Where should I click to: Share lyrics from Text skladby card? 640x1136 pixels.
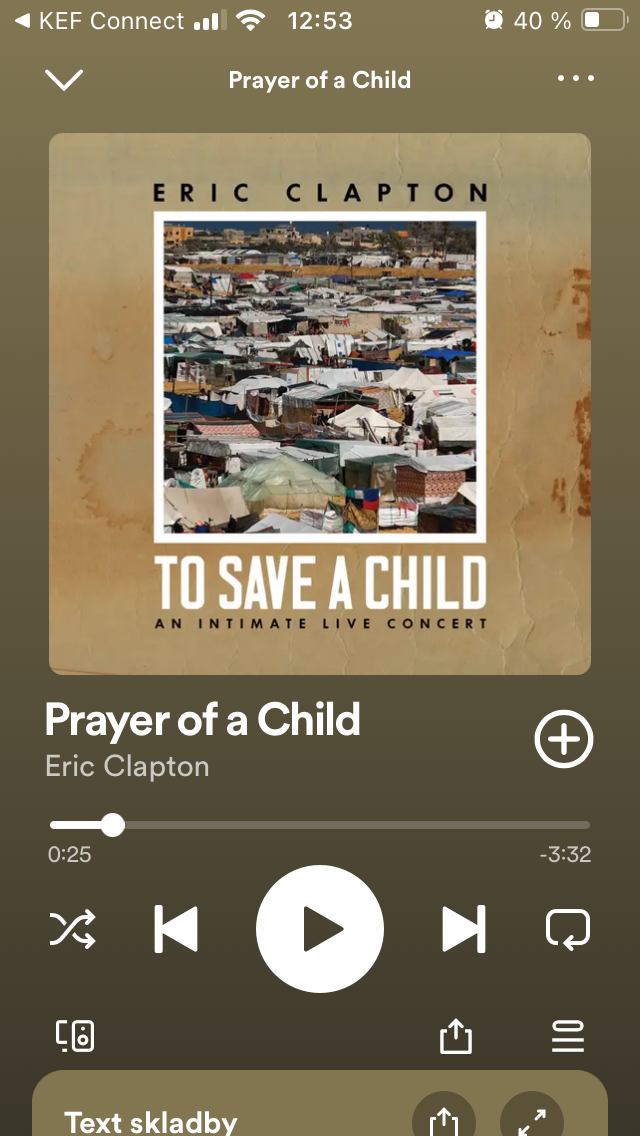click(444, 1117)
